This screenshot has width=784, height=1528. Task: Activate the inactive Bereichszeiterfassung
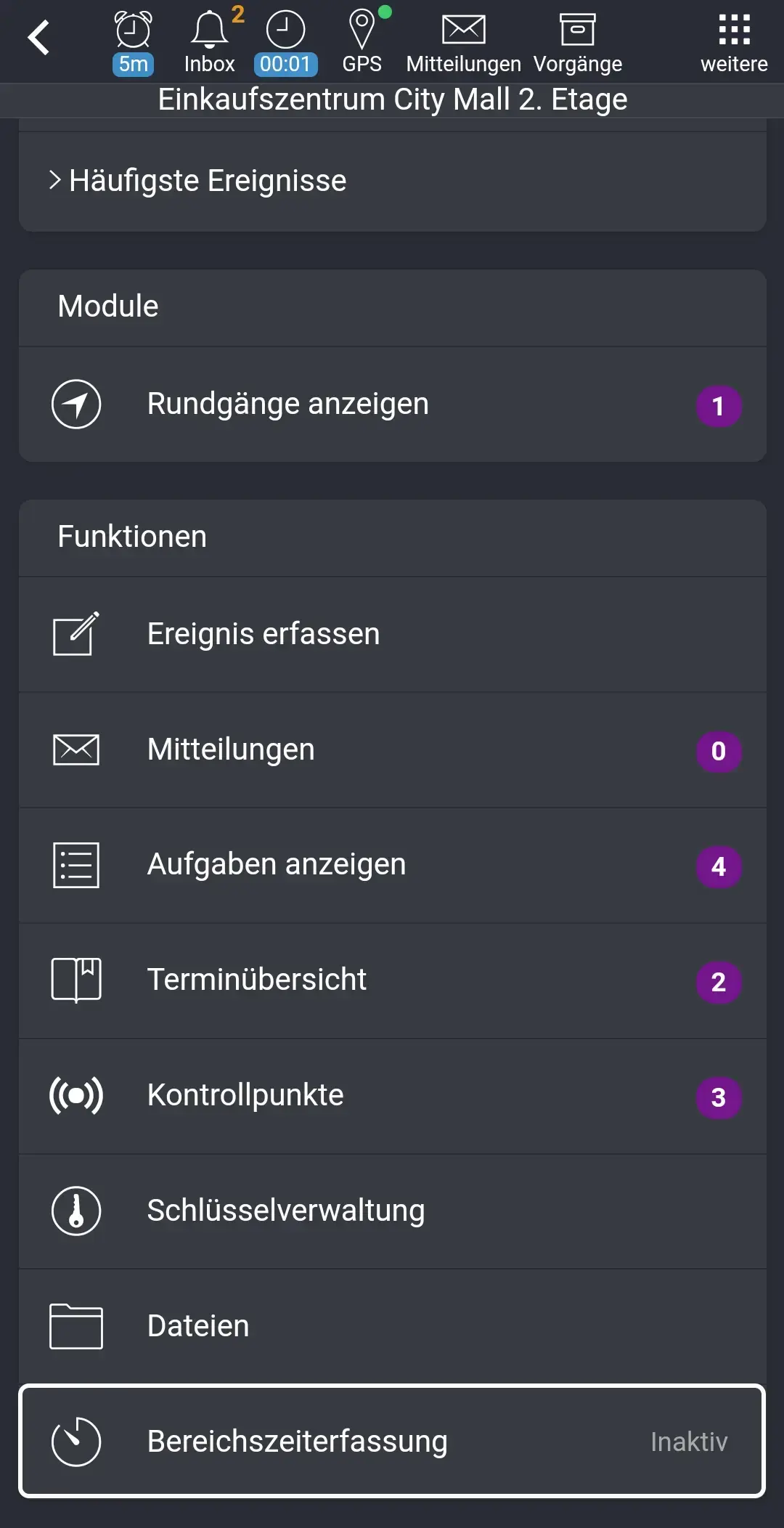(392, 1442)
